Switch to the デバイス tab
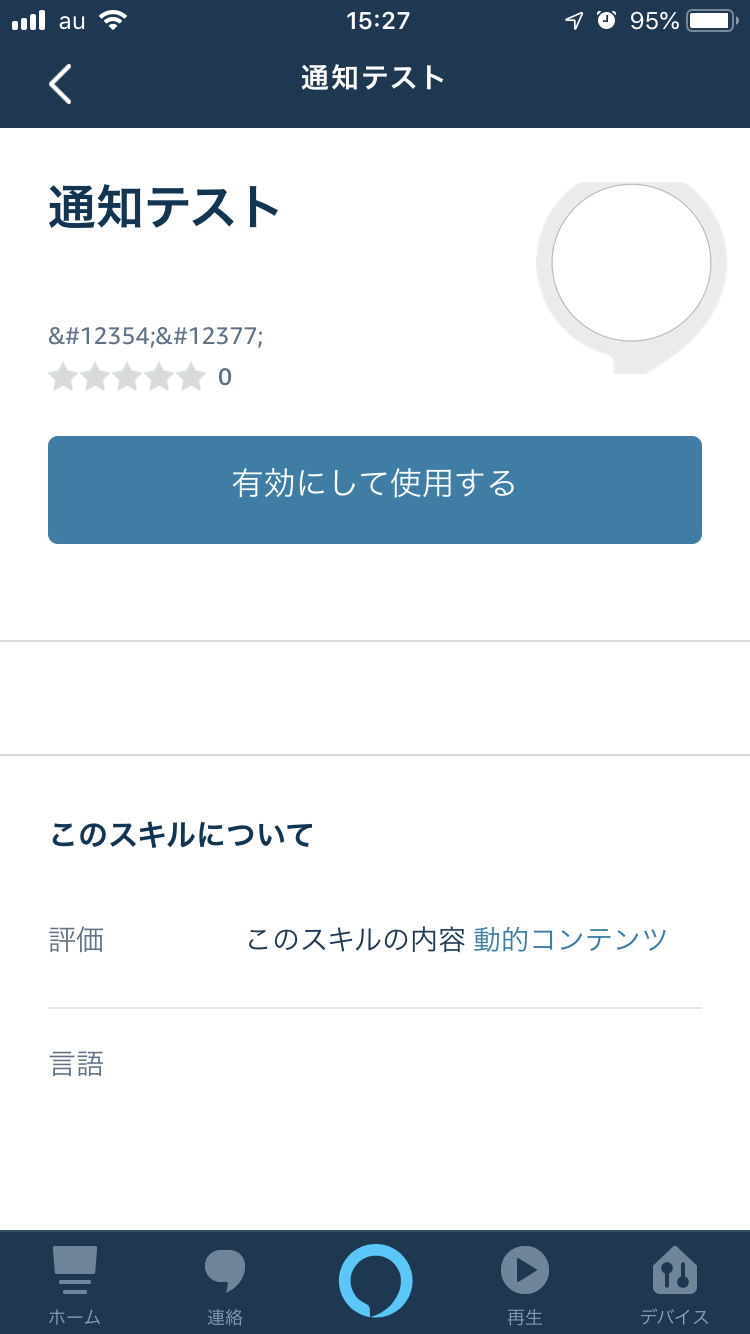The height and width of the screenshot is (1334, 750). 675,1285
